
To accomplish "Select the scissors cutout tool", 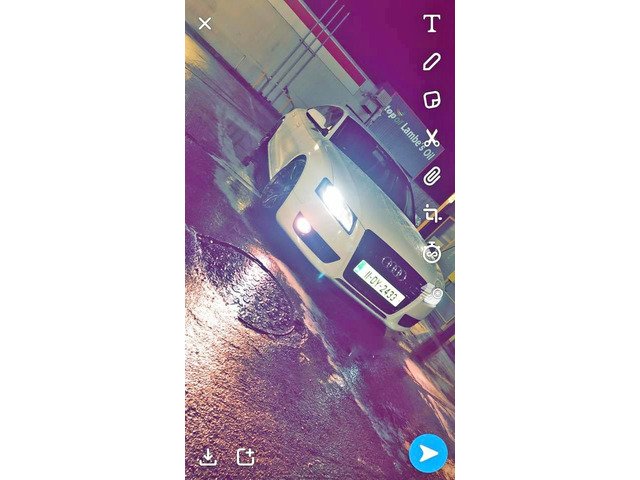I will pos(431,138).
